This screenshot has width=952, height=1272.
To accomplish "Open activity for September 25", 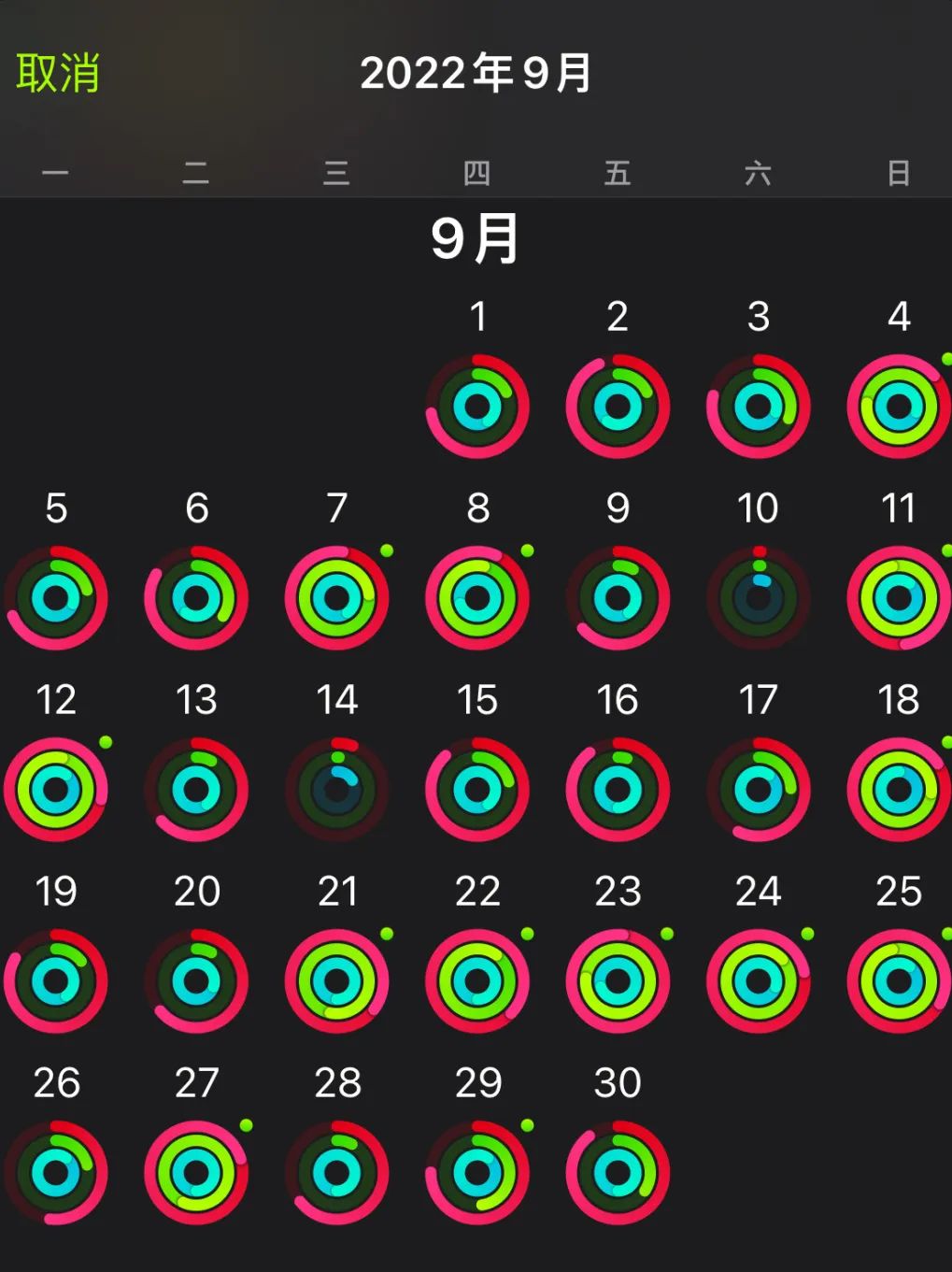I will (x=899, y=981).
